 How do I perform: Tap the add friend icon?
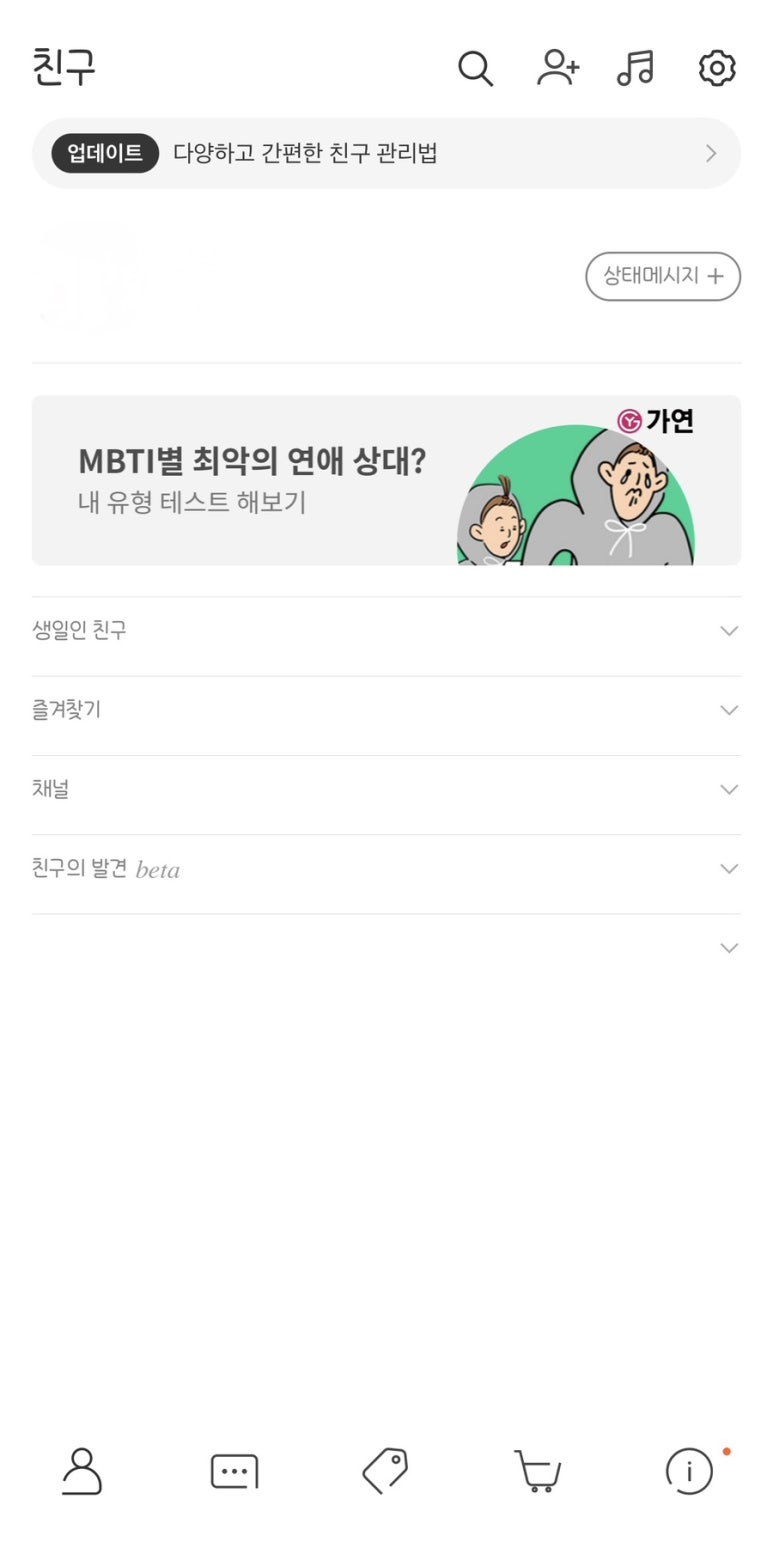click(x=557, y=68)
